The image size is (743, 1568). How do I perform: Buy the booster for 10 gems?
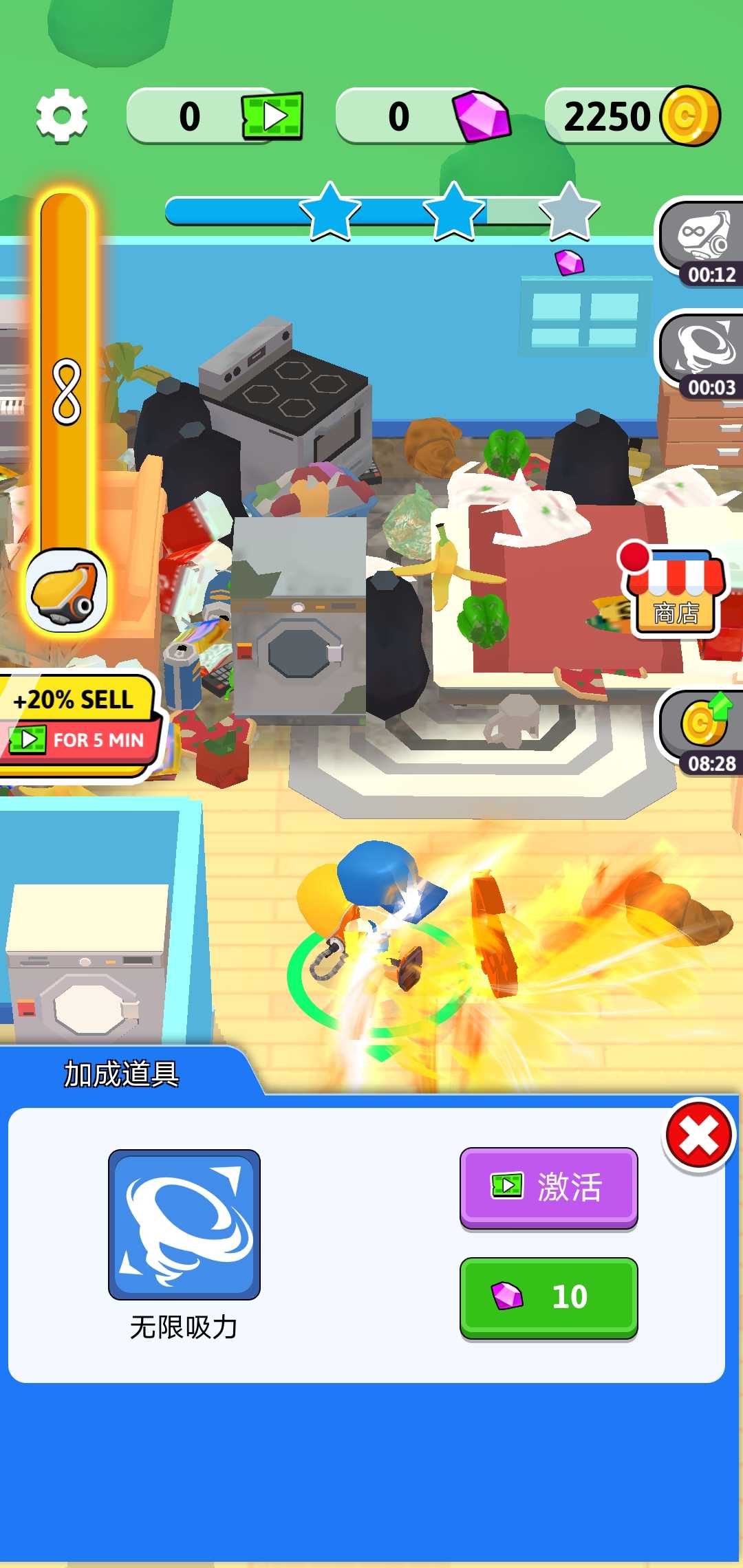pos(548,1297)
